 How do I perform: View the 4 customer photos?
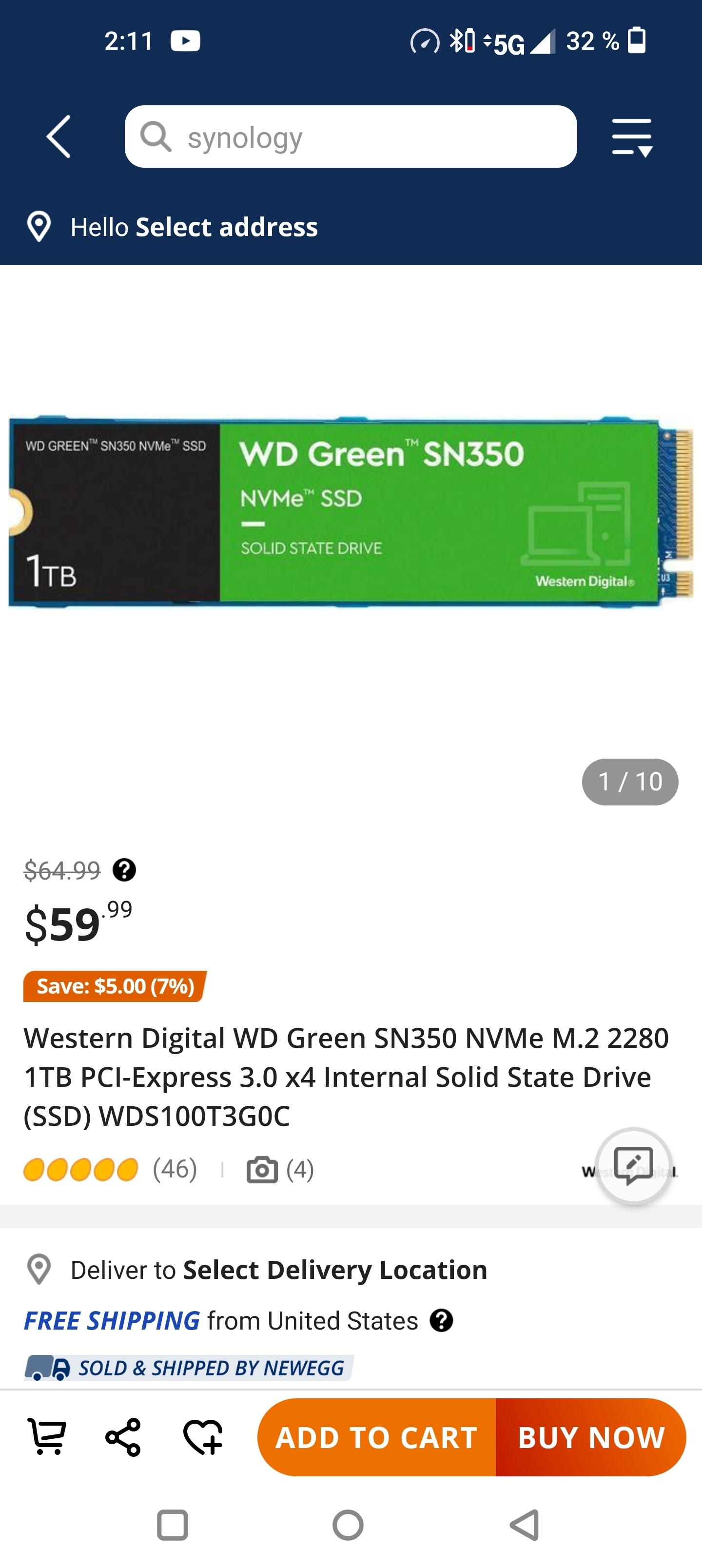280,1169
